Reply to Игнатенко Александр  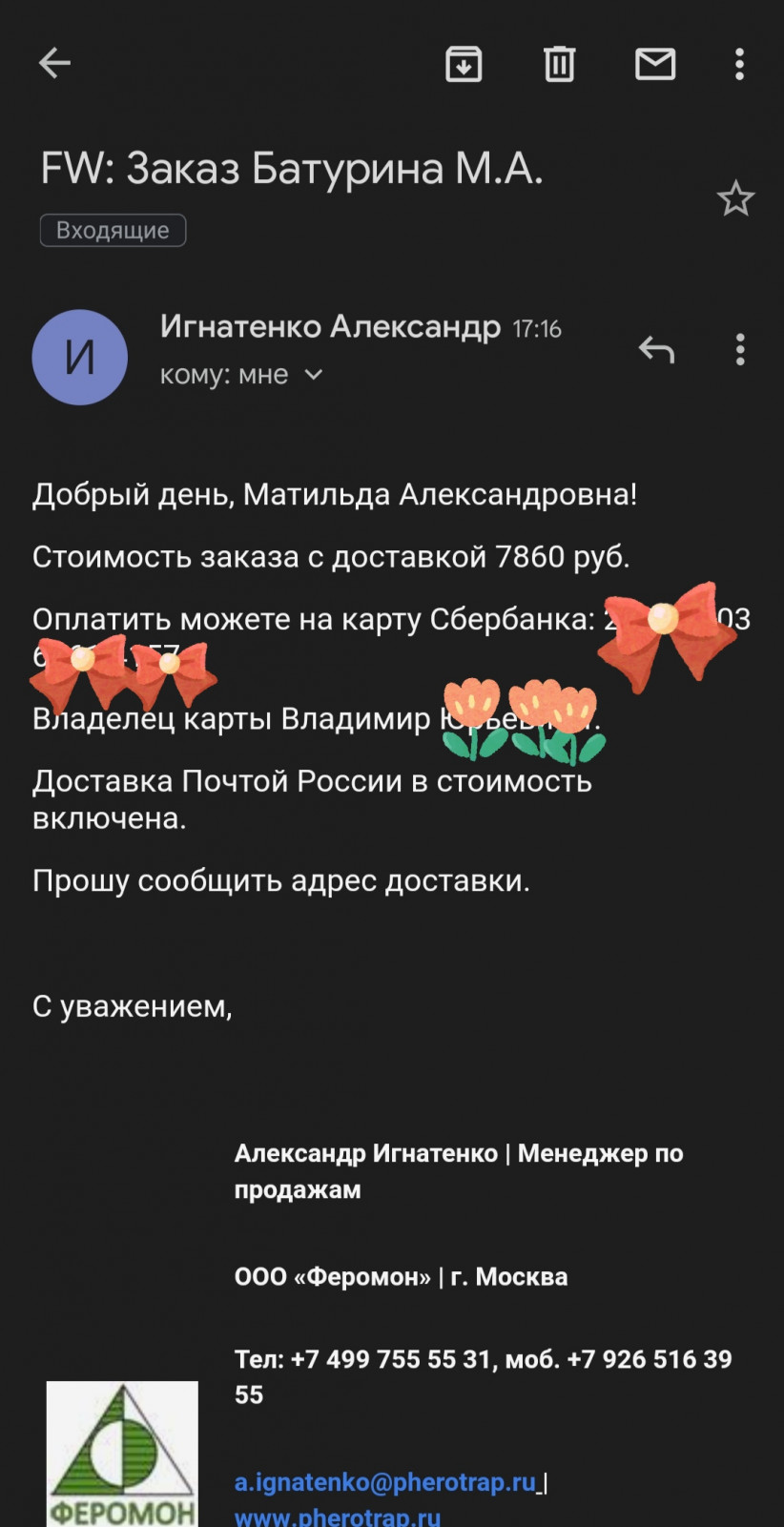[x=656, y=350]
